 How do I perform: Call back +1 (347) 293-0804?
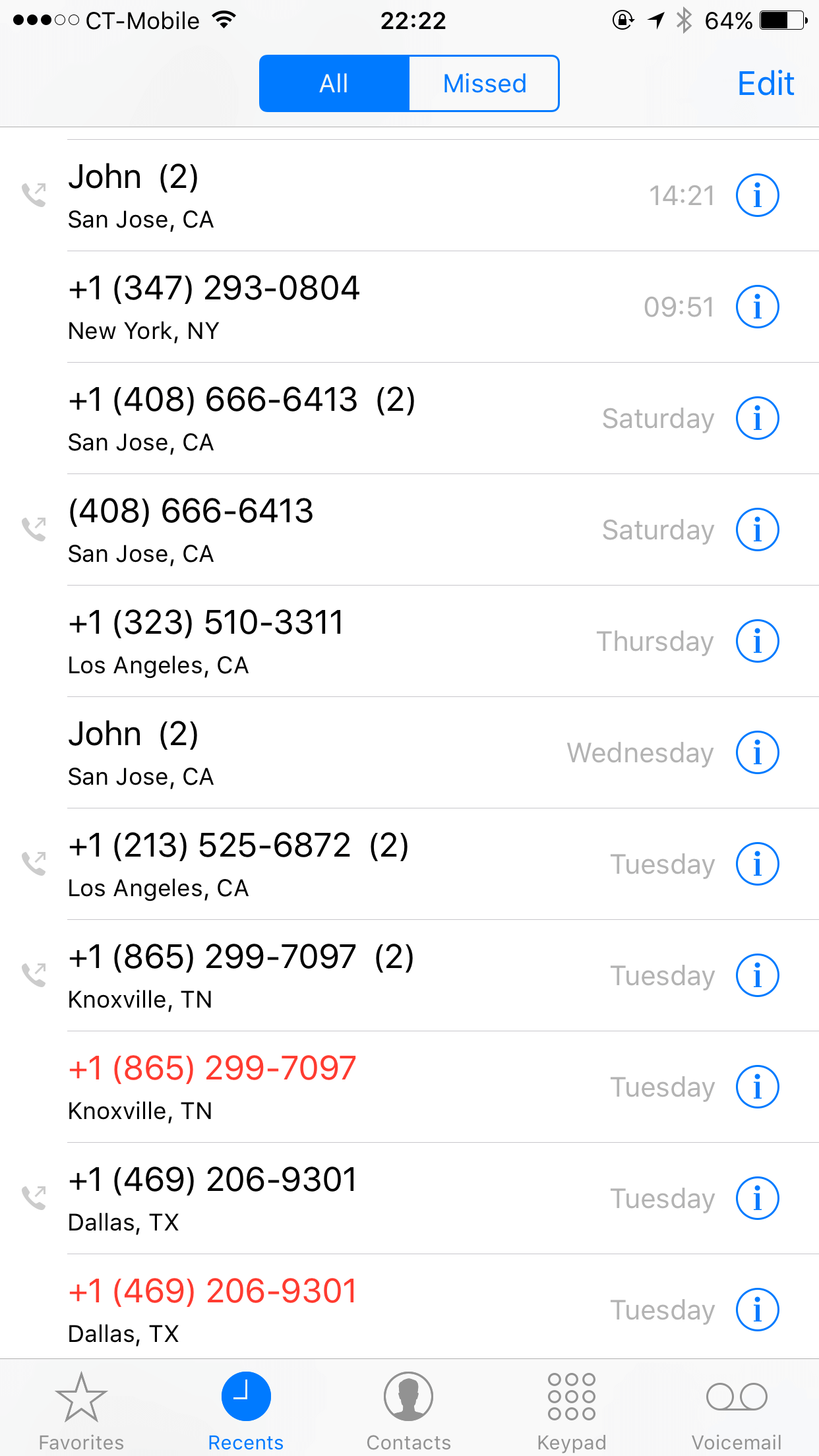pyautogui.click(x=330, y=307)
